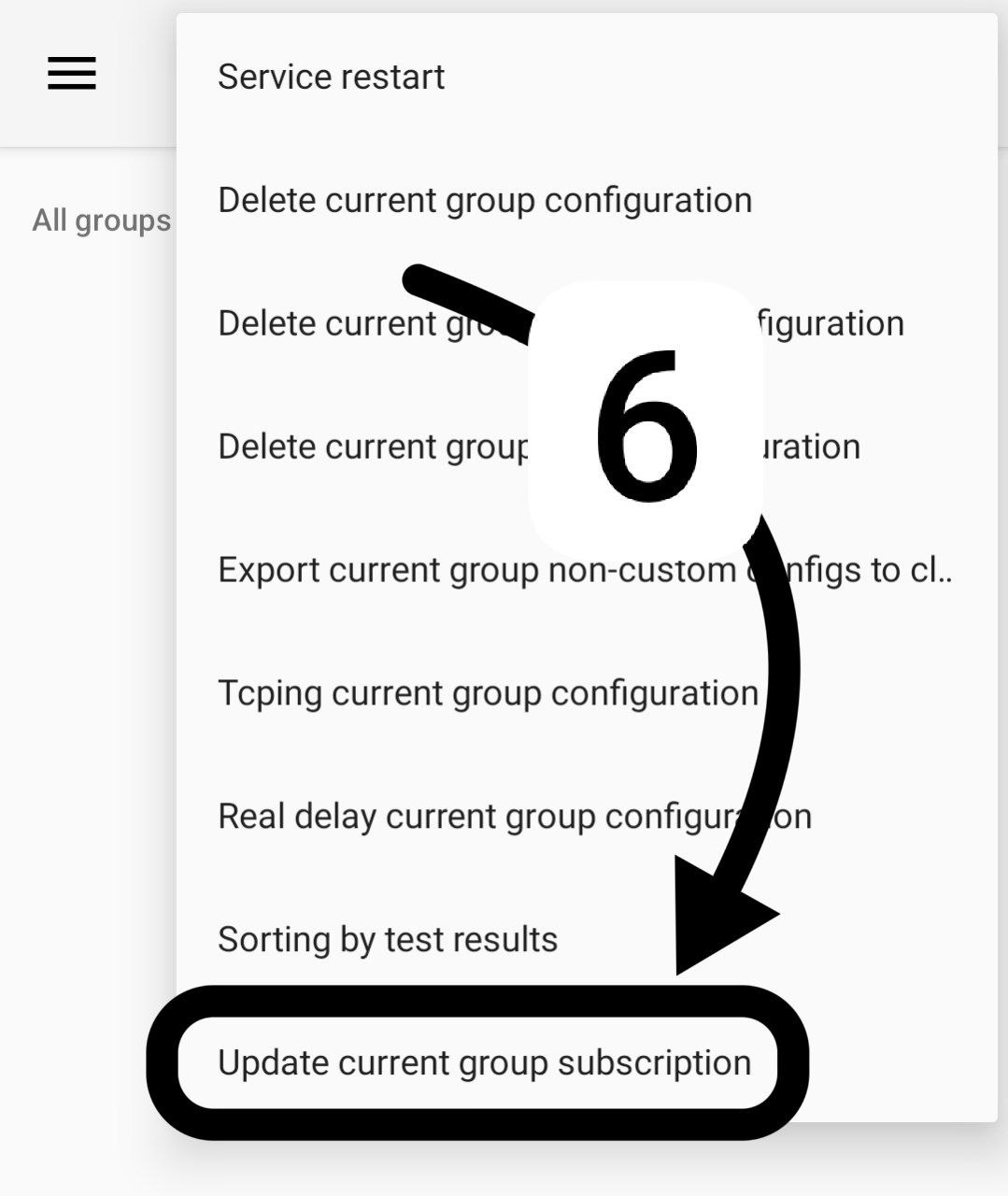Image resolution: width=1008 pixels, height=1196 pixels.
Task: Run Tcping current group configuration
Action: click(488, 693)
